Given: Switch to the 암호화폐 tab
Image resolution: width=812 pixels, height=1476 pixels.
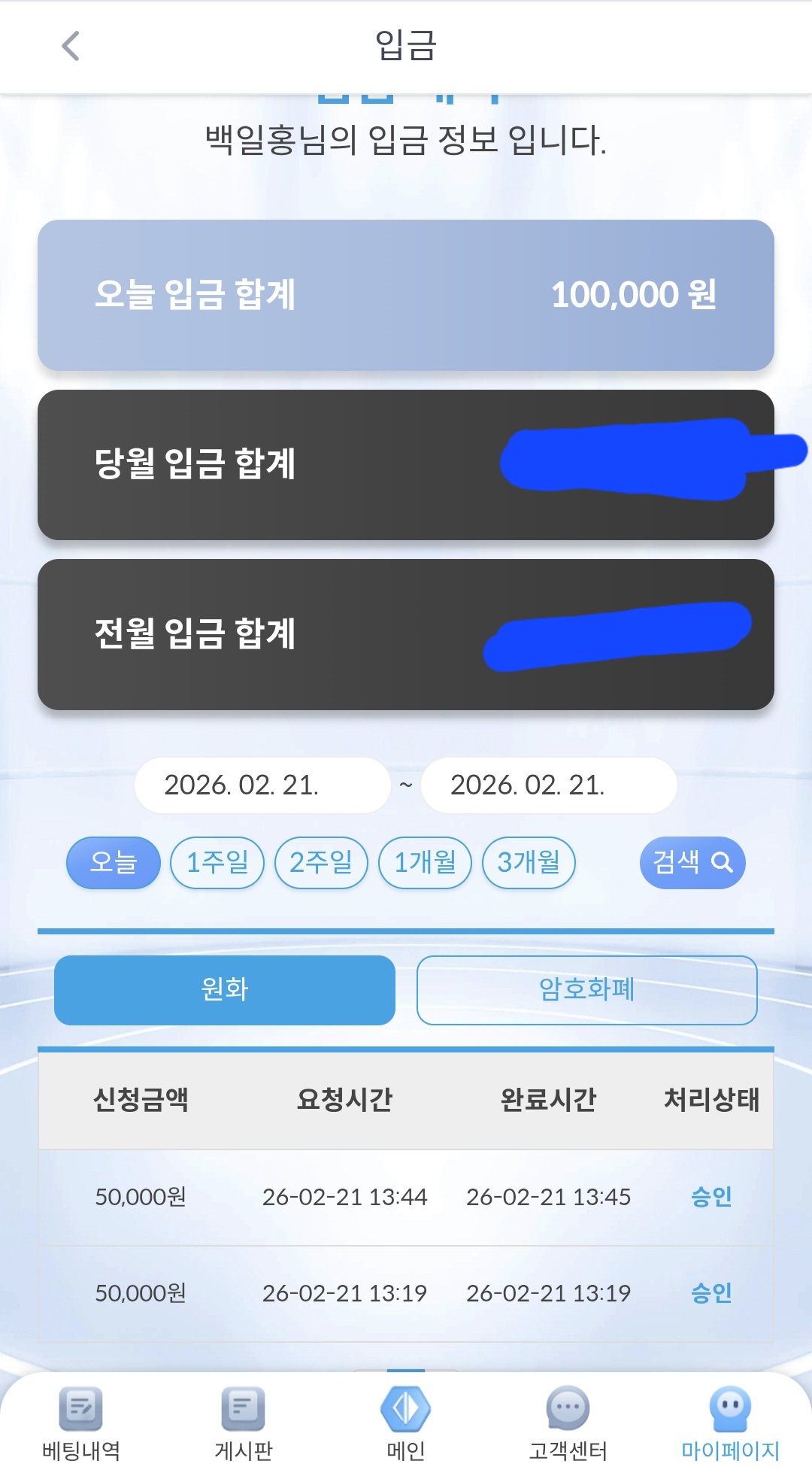Looking at the screenshot, I should click(x=586, y=989).
